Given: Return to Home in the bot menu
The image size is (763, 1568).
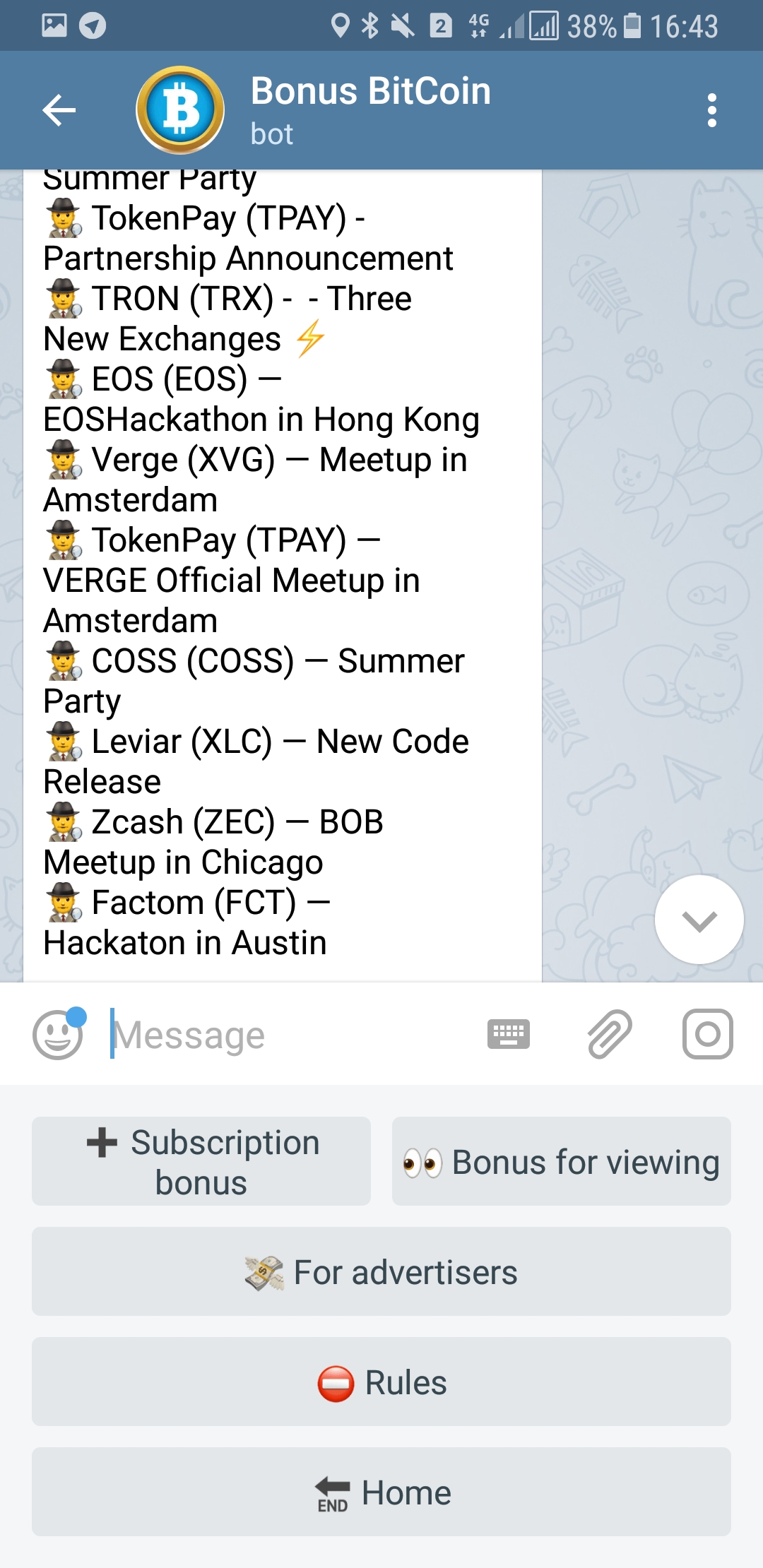Looking at the screenshot, I should (x=381, y=1492).
